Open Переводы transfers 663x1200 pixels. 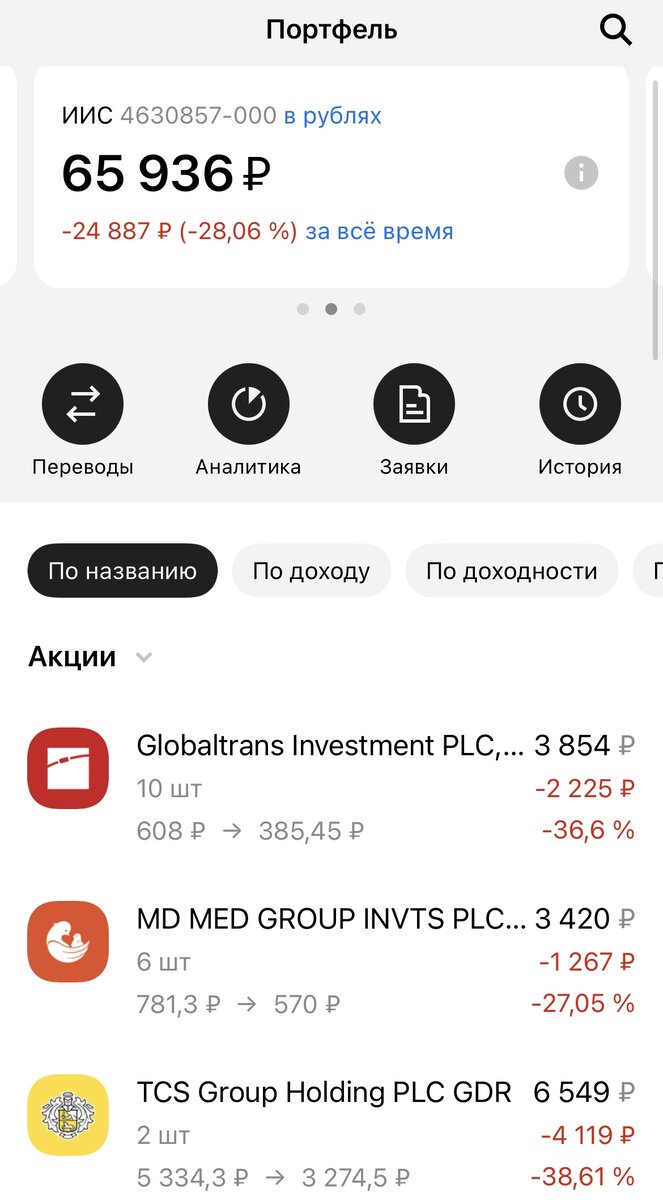coord(83,405)
